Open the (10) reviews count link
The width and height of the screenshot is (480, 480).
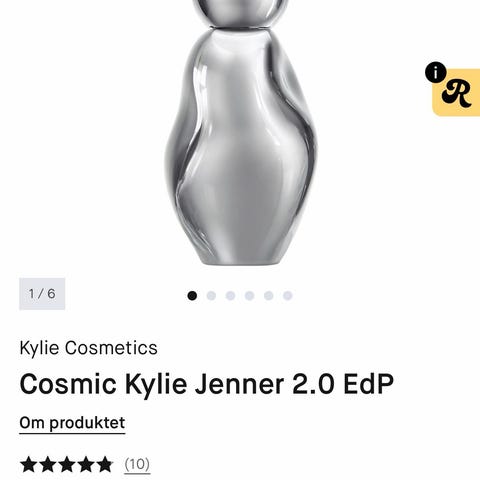click(137, 464)
